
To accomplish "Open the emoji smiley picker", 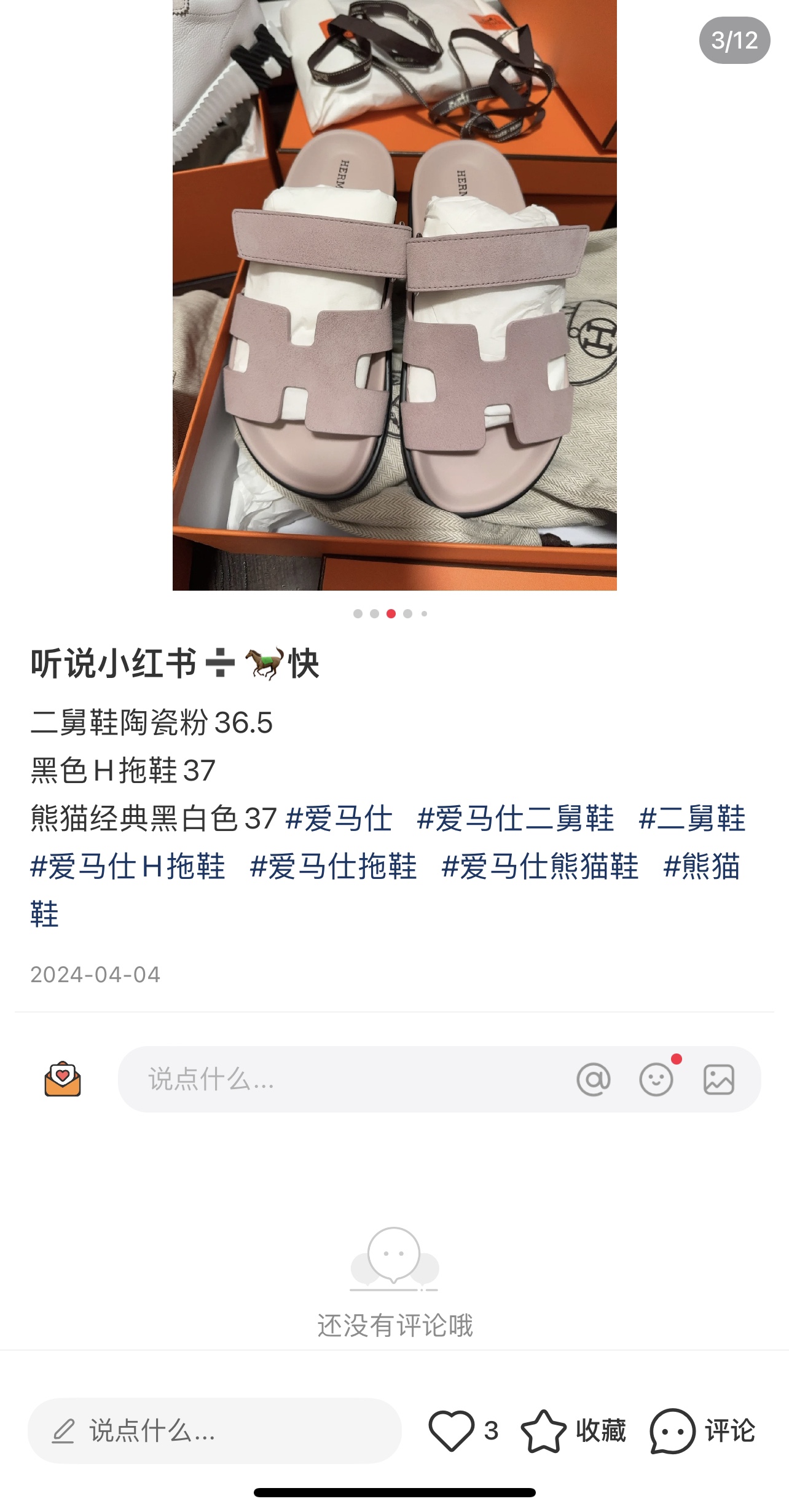I will (656, 1079).
